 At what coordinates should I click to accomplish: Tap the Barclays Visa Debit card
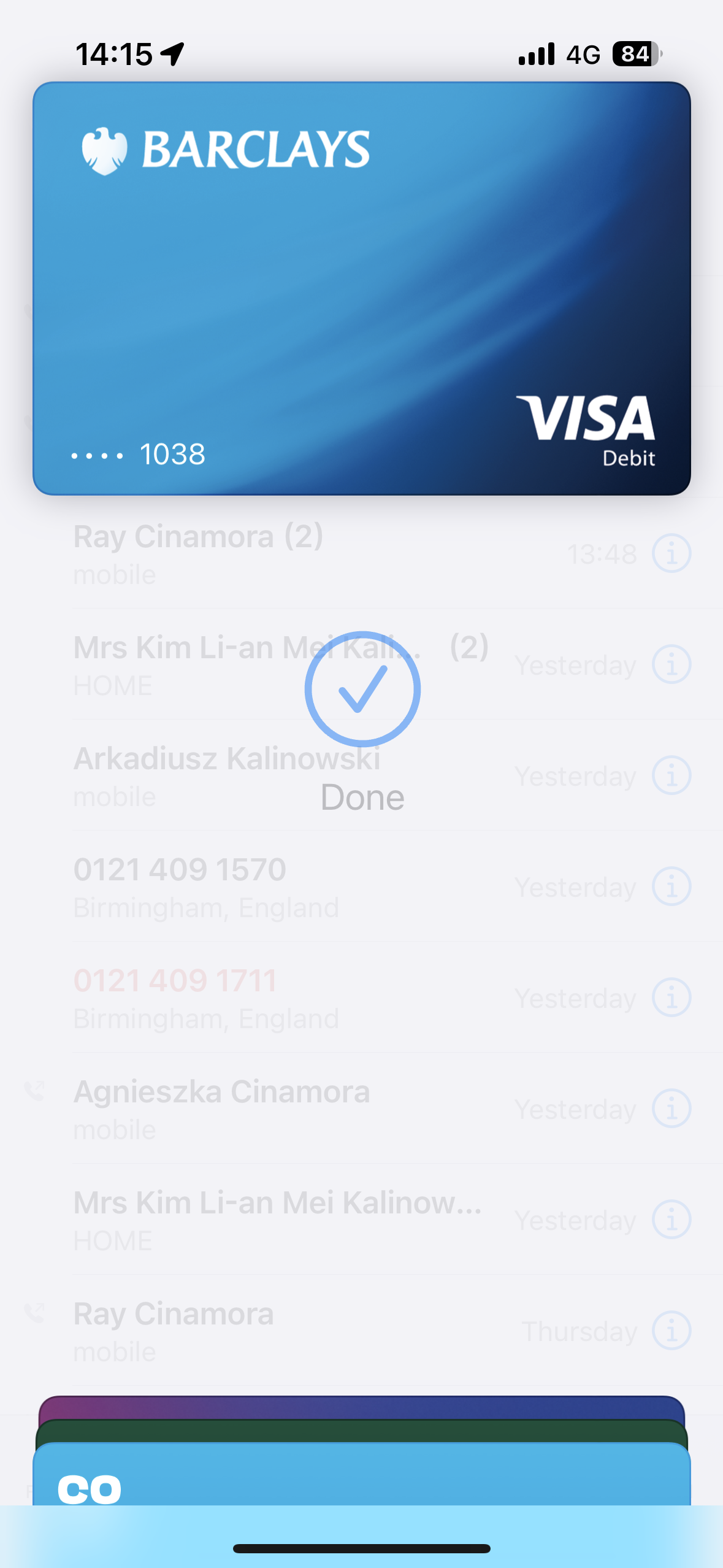click(362, 288)
